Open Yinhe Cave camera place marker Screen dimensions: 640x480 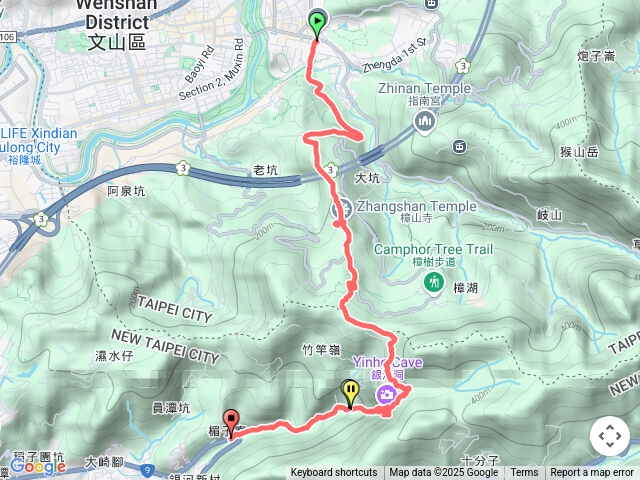point(386,397)
